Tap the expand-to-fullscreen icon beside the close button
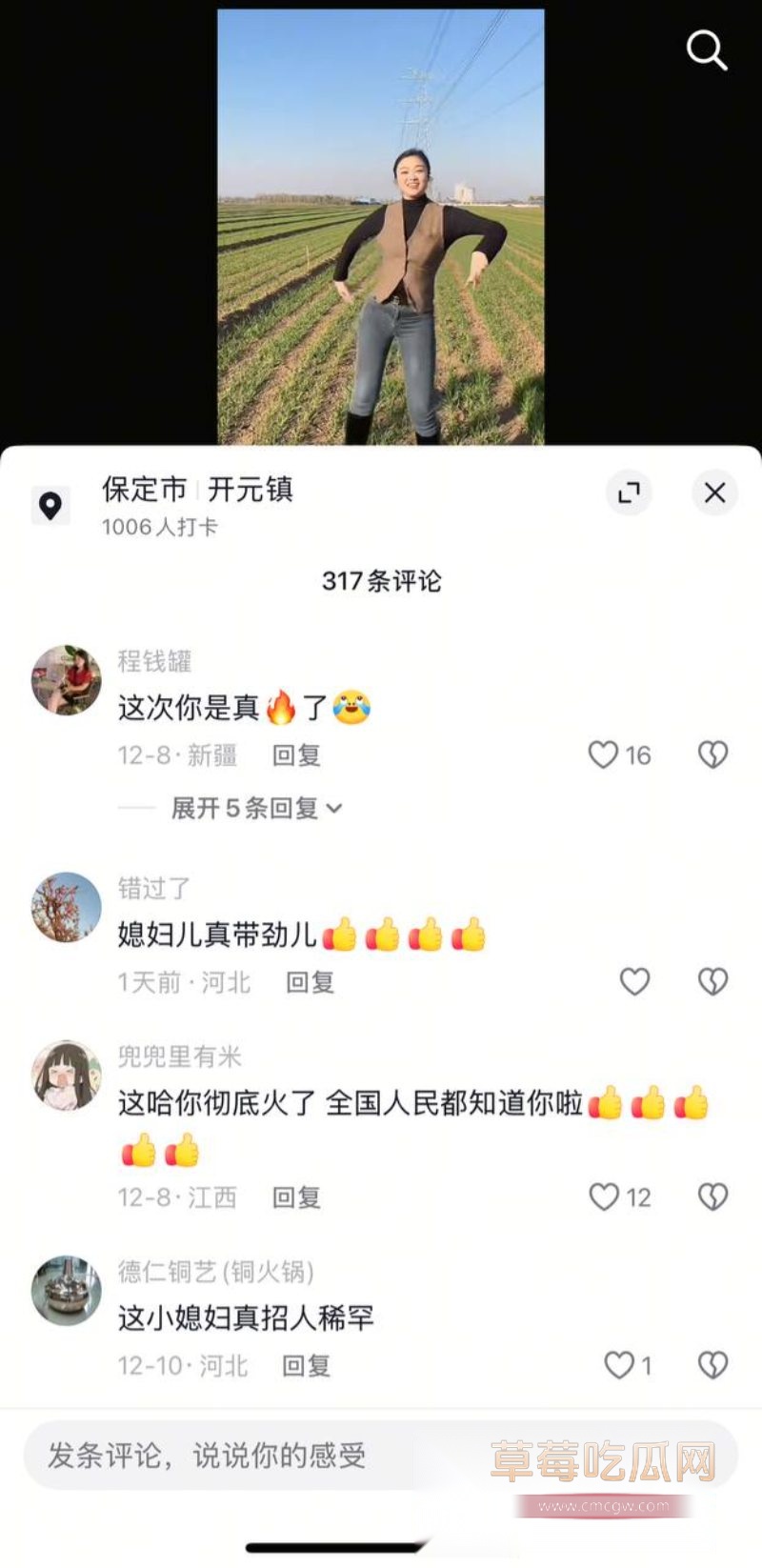The height and width of the screenshot is (1568, 762). (x=627, y=493)
